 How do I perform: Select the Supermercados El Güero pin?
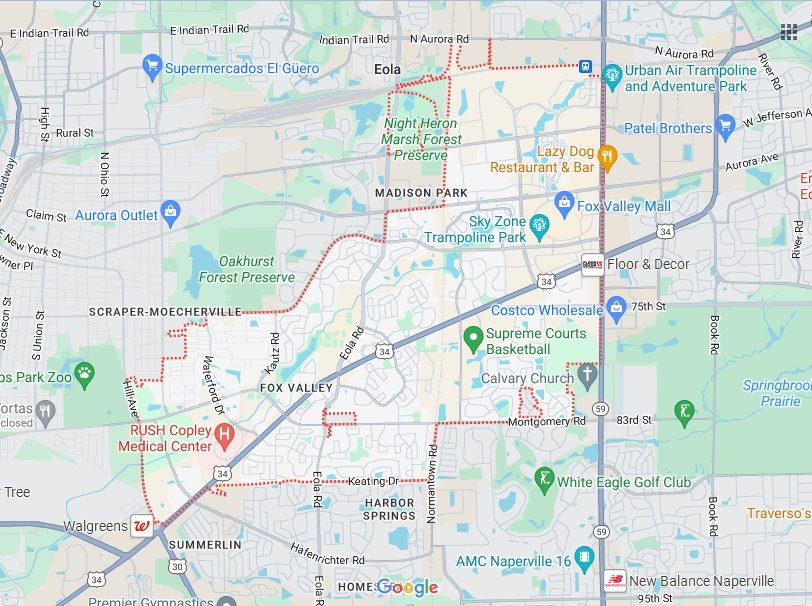(x=152, y=68)
